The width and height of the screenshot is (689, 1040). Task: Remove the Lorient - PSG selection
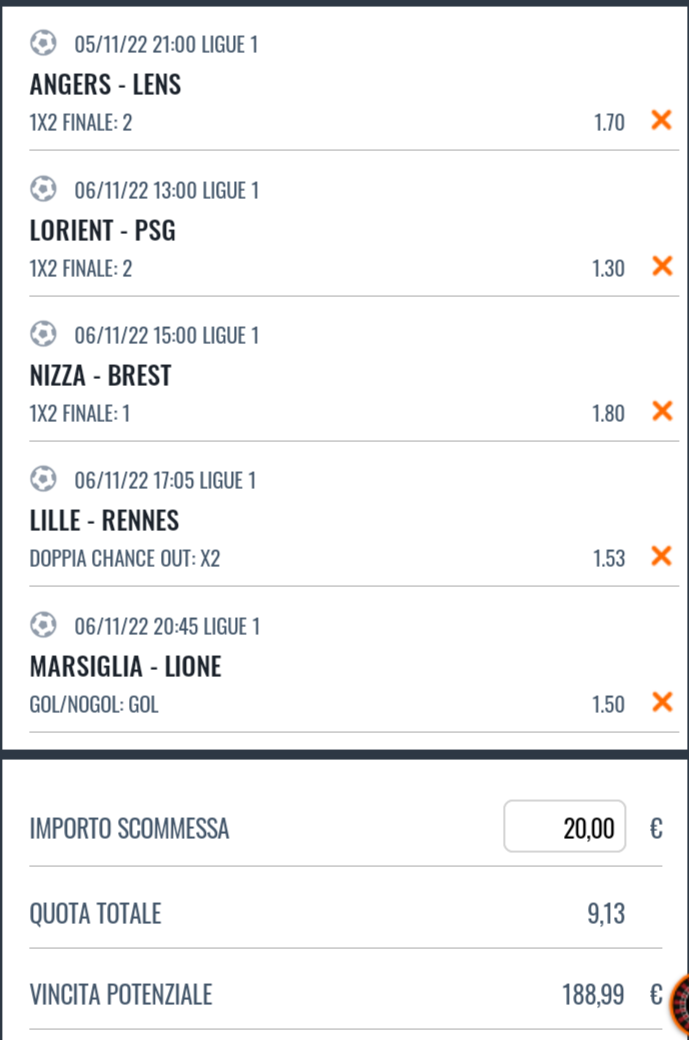tap(661, 266)
